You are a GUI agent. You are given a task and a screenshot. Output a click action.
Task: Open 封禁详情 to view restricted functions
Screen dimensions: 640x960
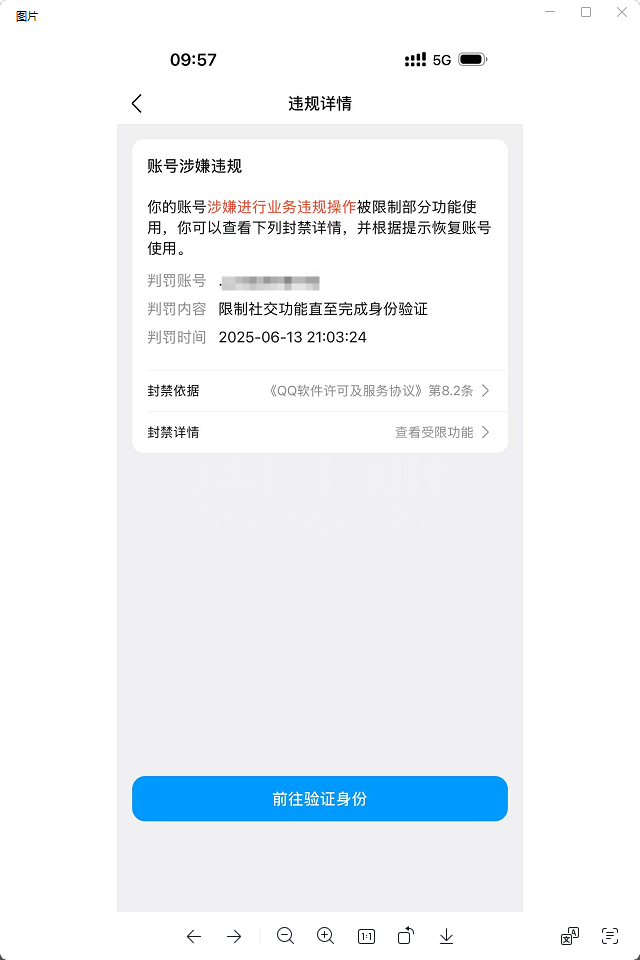(x=320, y=432)
